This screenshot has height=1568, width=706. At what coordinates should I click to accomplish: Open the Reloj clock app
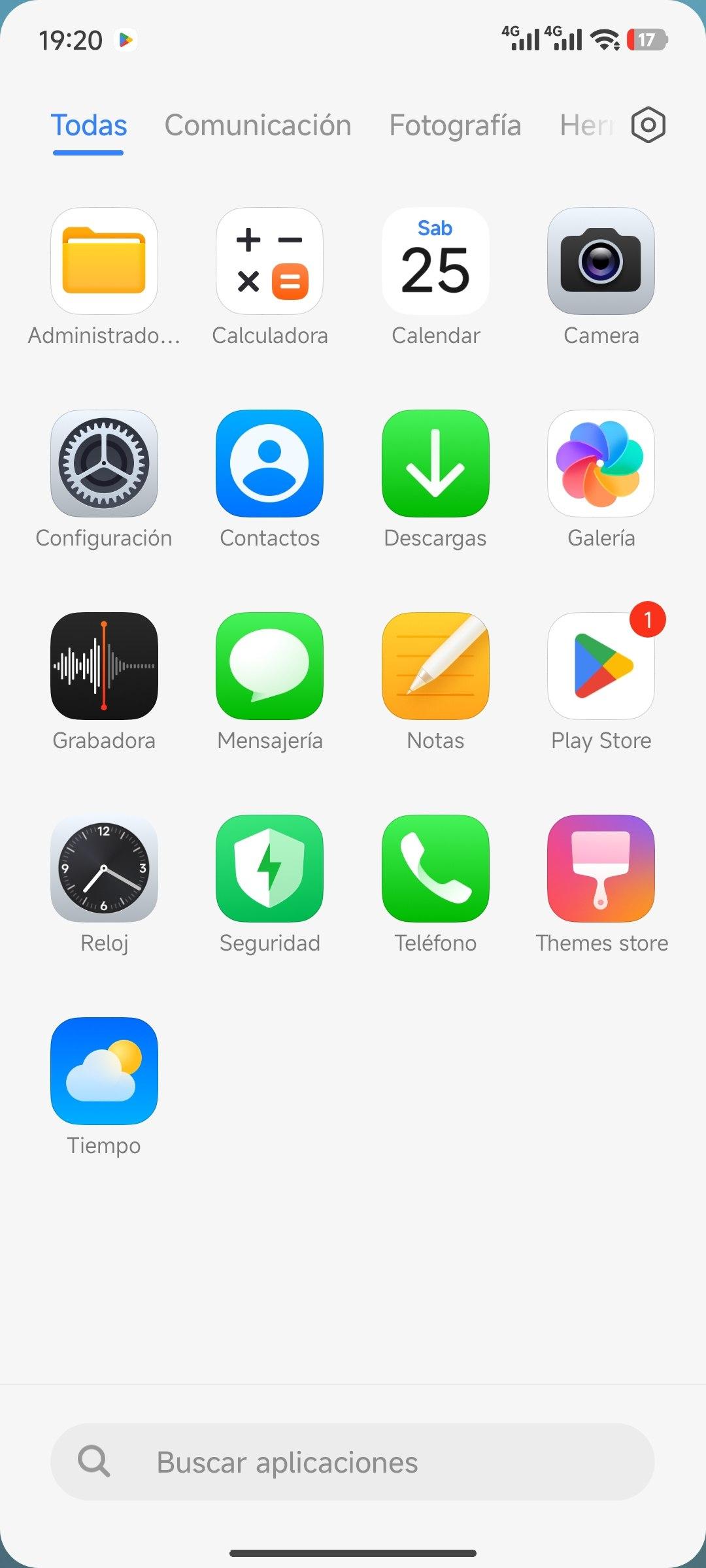coord(104,869)
